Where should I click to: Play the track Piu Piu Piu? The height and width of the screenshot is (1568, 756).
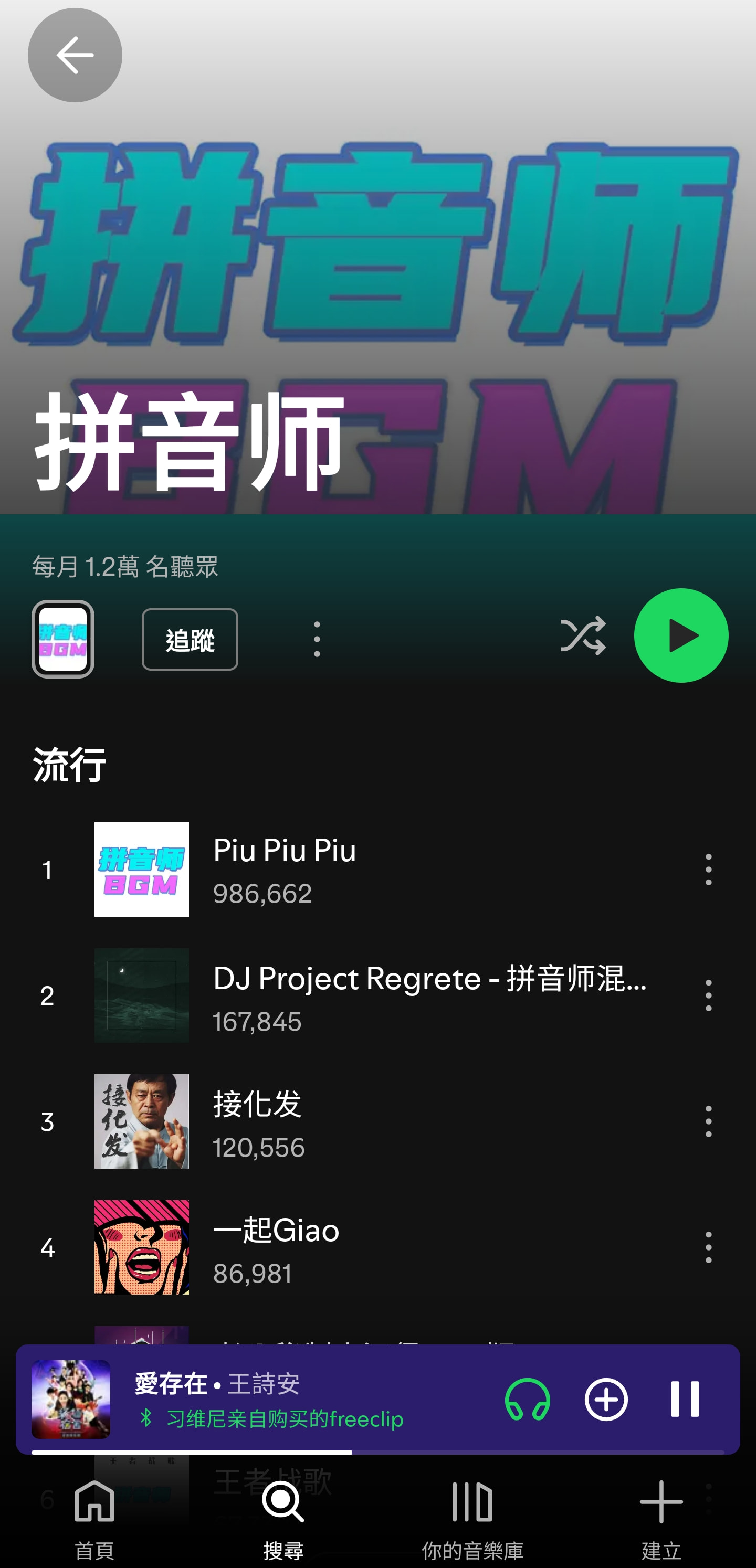tap(377, 869)
